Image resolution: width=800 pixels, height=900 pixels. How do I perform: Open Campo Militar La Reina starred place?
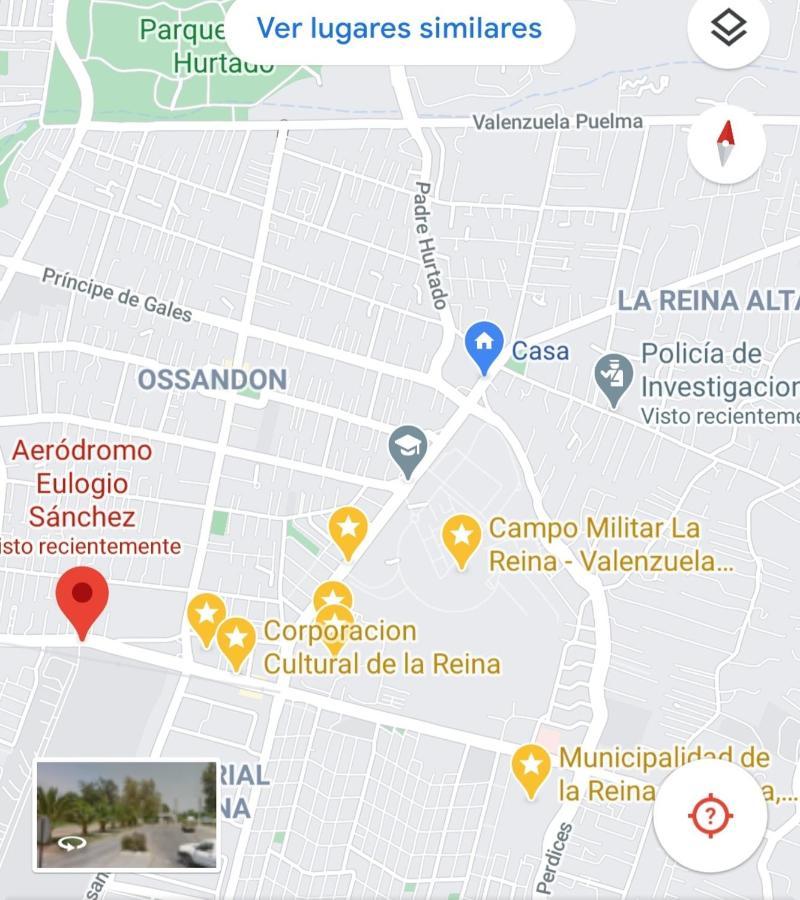pos(462,539)
